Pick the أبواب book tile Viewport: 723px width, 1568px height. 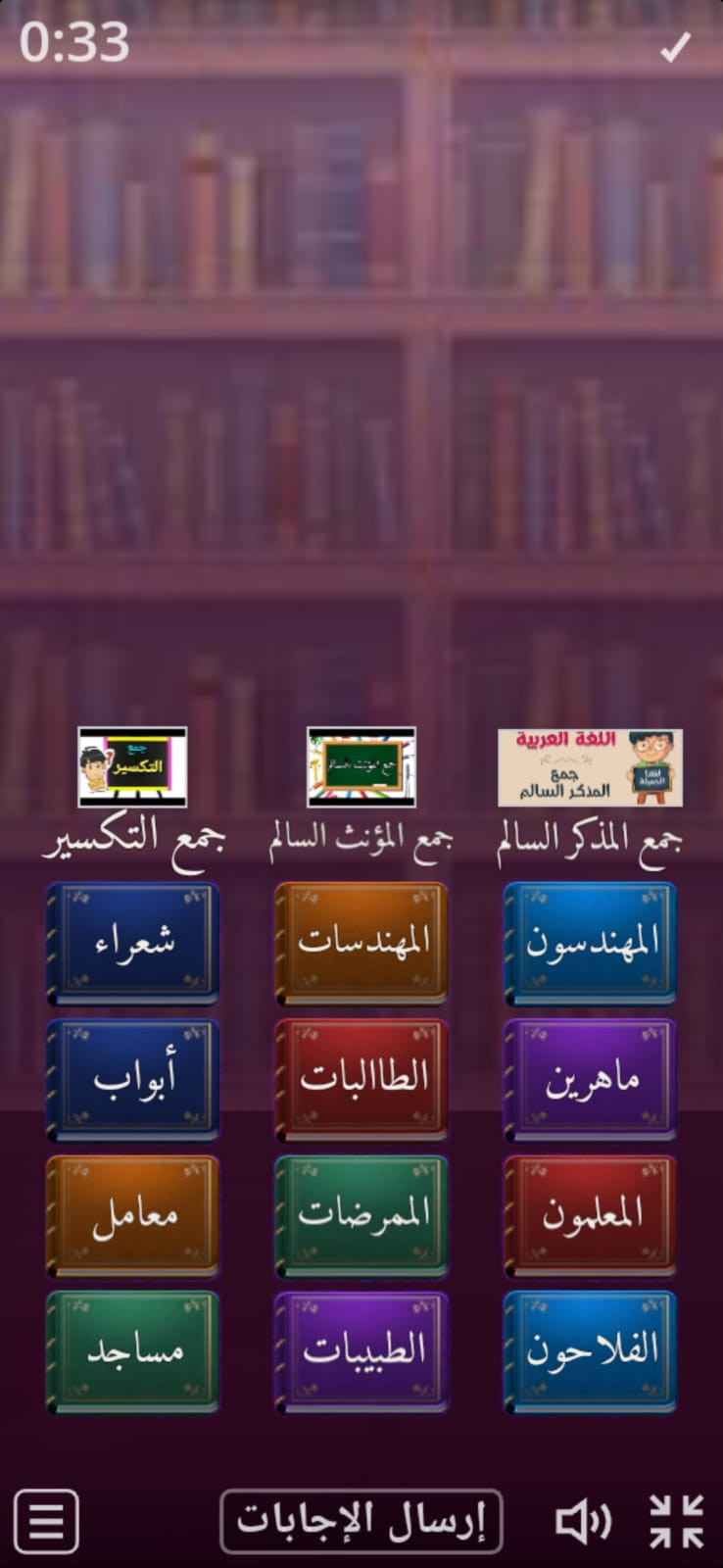pos(133,1079)
